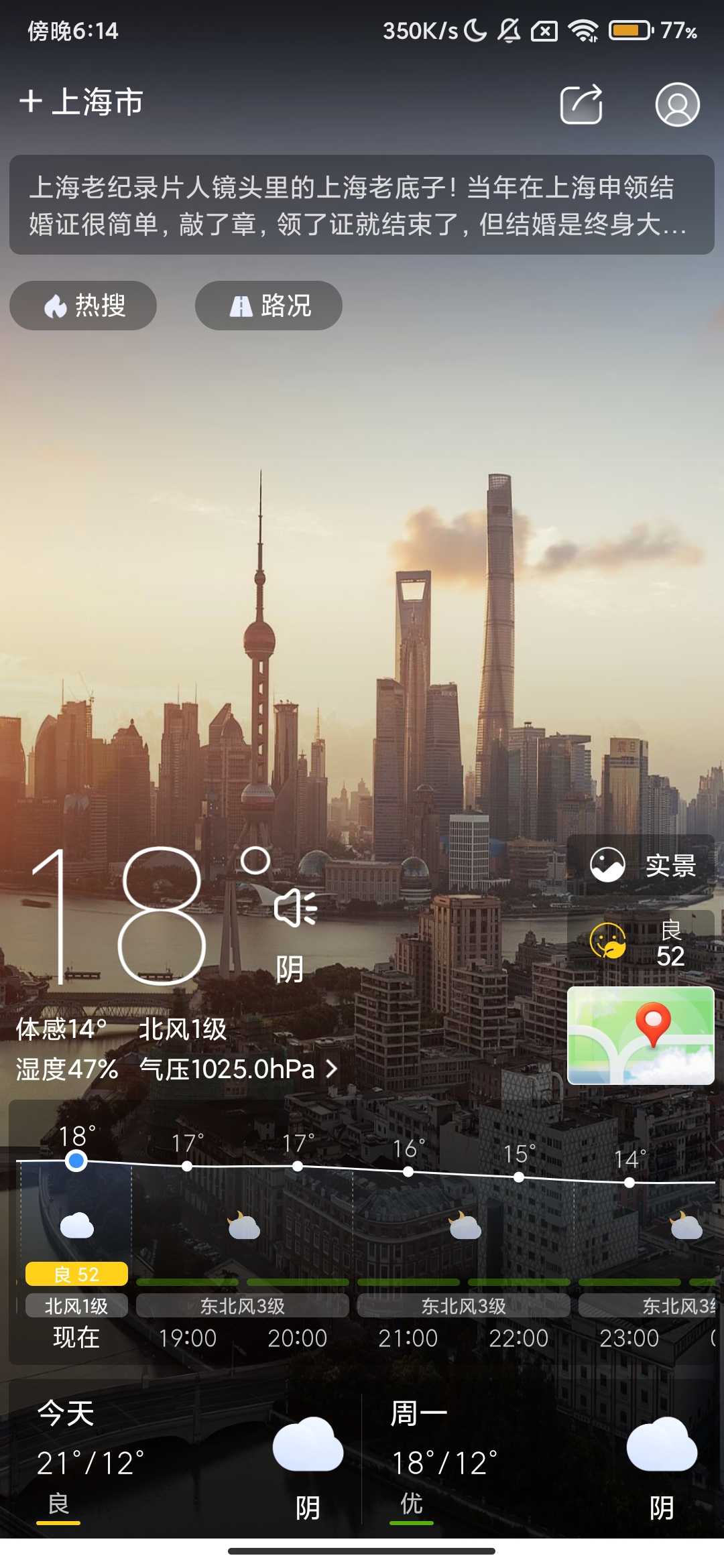The width and height of the screenshot is (724, 1568).
Task: Open the 热搜 hot search chip
Action: tap(83, 306)
